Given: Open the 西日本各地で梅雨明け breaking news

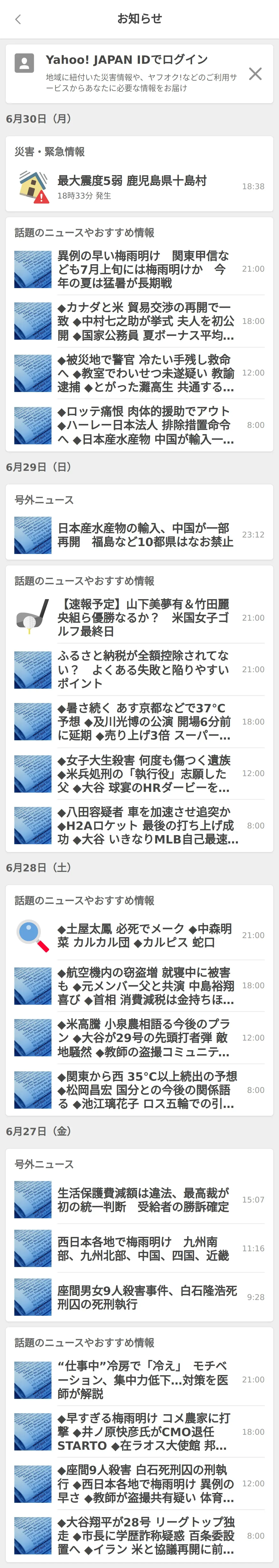Looking at the screenshot, I should pos(139,1248).
